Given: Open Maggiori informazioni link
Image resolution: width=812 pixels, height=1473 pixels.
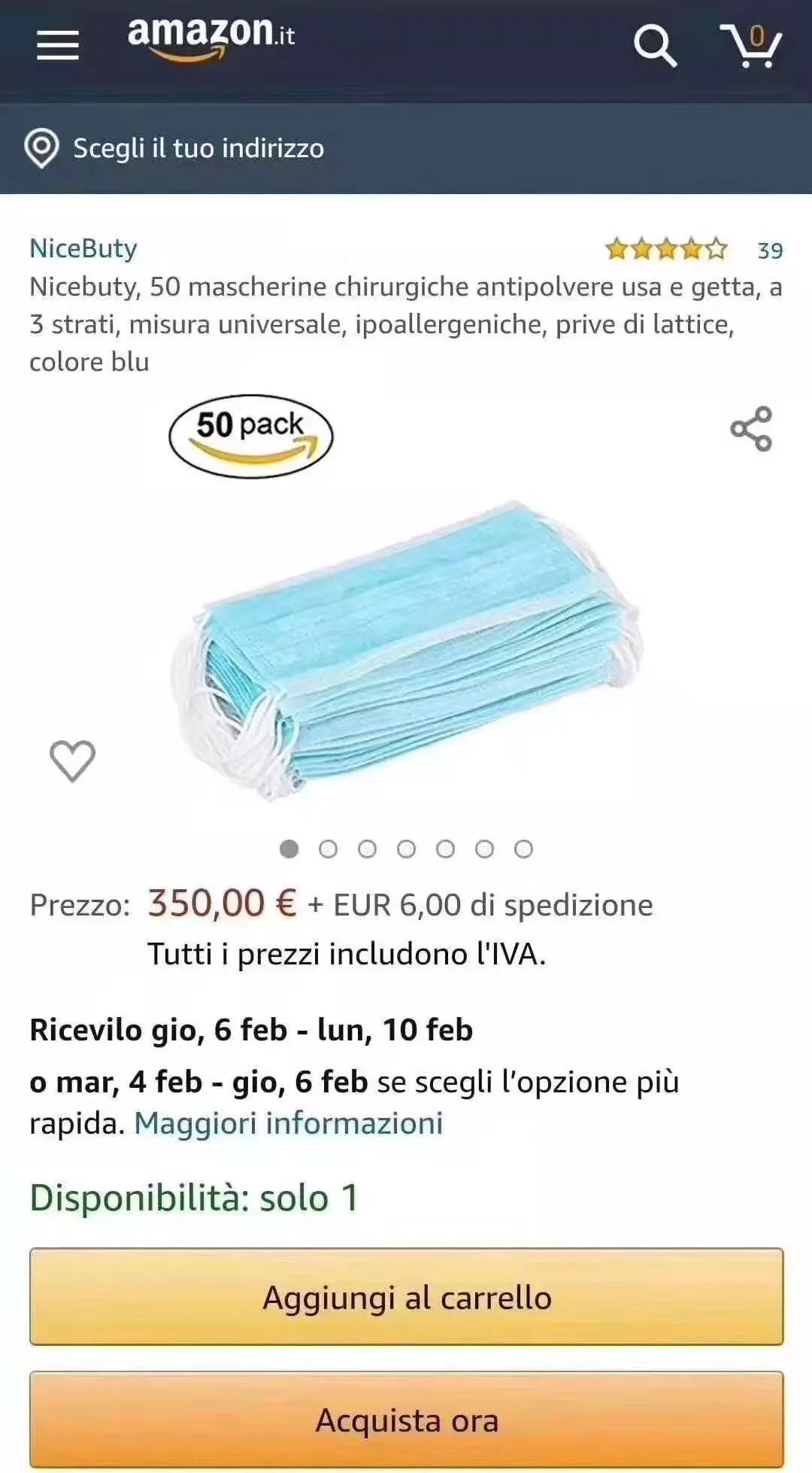Looking at the screenshot, I should click(x=289, y=1123).
